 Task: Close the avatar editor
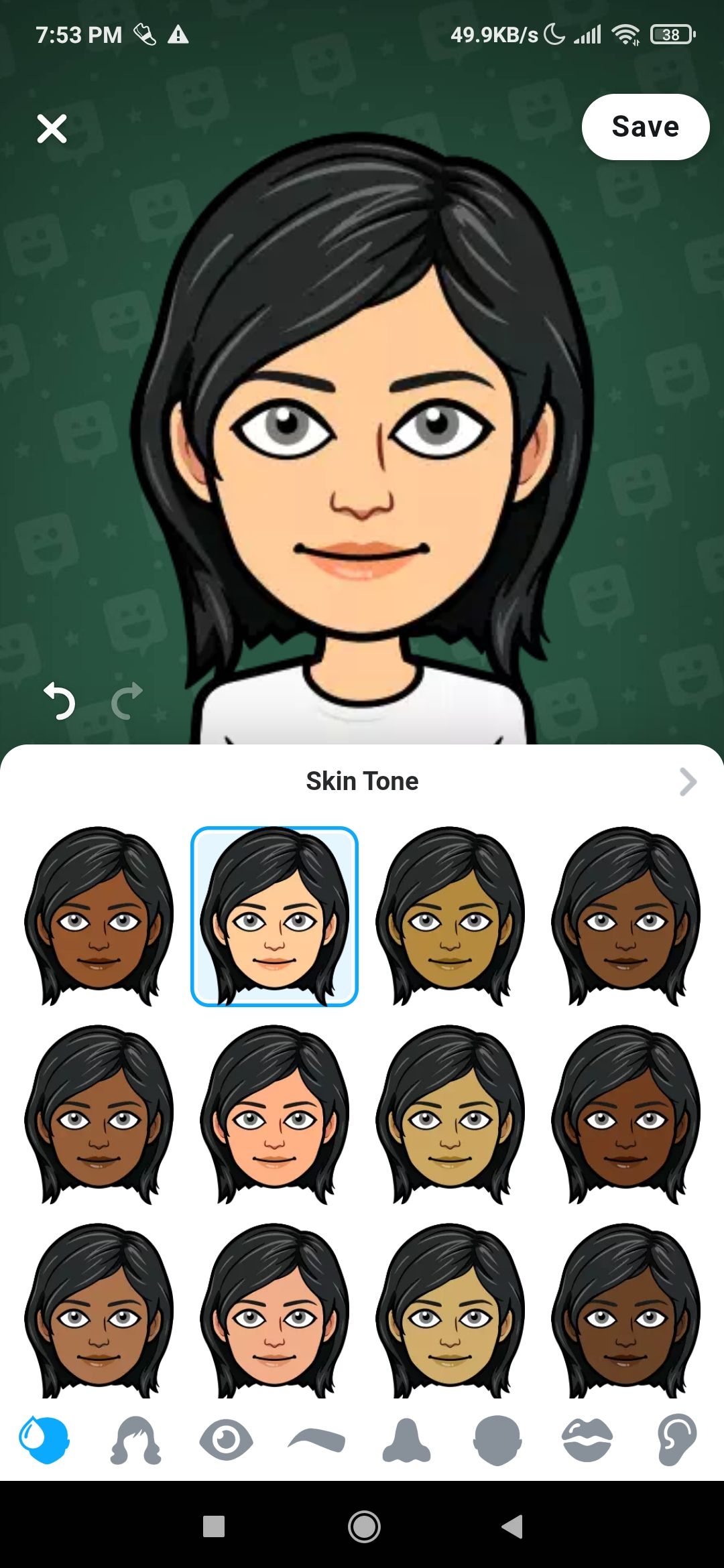click(52, 128)
